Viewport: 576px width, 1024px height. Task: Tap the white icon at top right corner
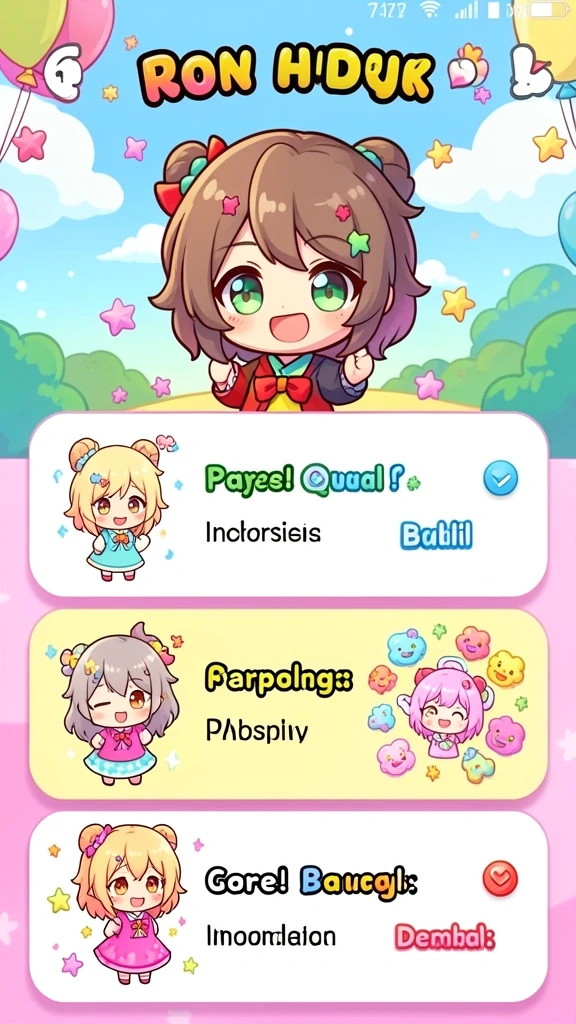click(x=531, y=69)
